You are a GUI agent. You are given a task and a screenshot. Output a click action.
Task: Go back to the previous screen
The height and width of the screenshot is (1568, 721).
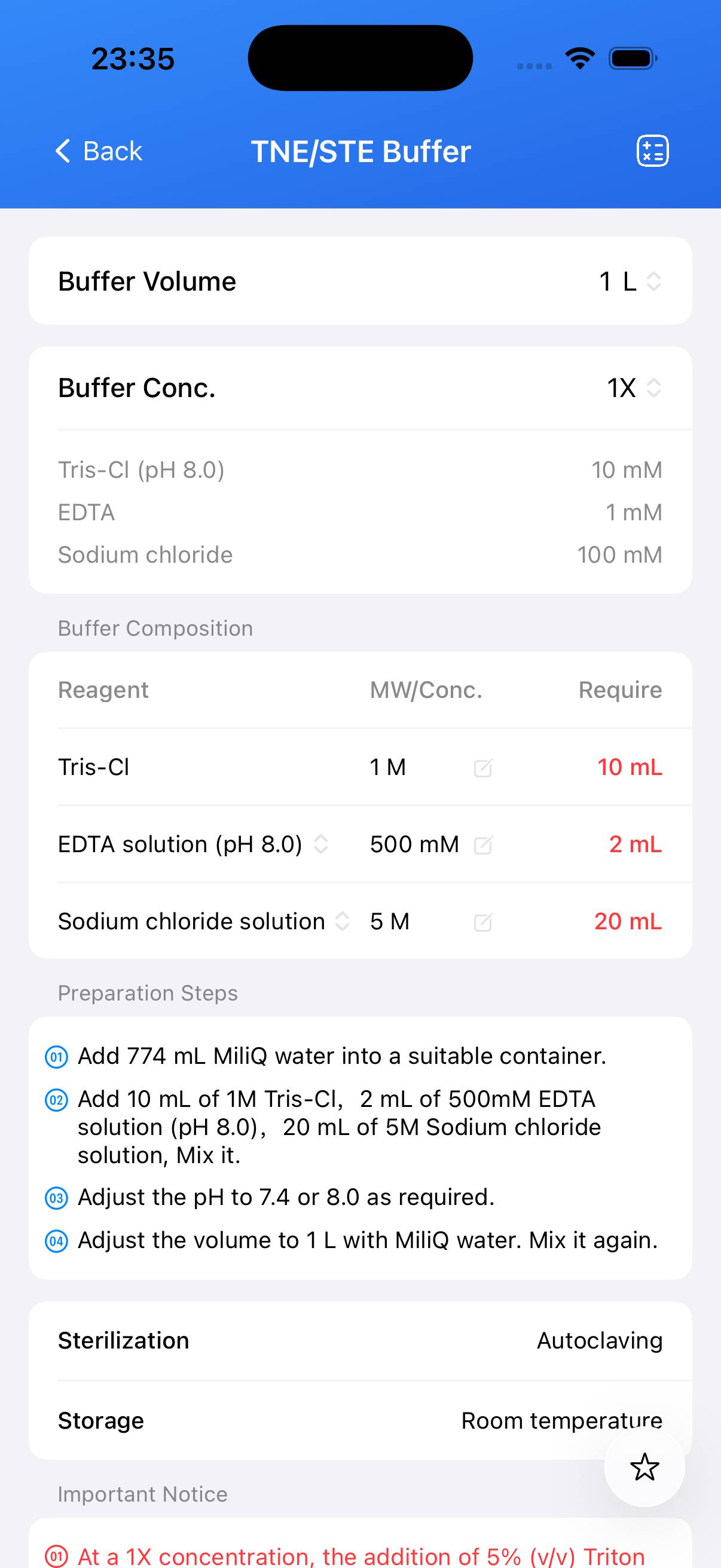(99, 151)
